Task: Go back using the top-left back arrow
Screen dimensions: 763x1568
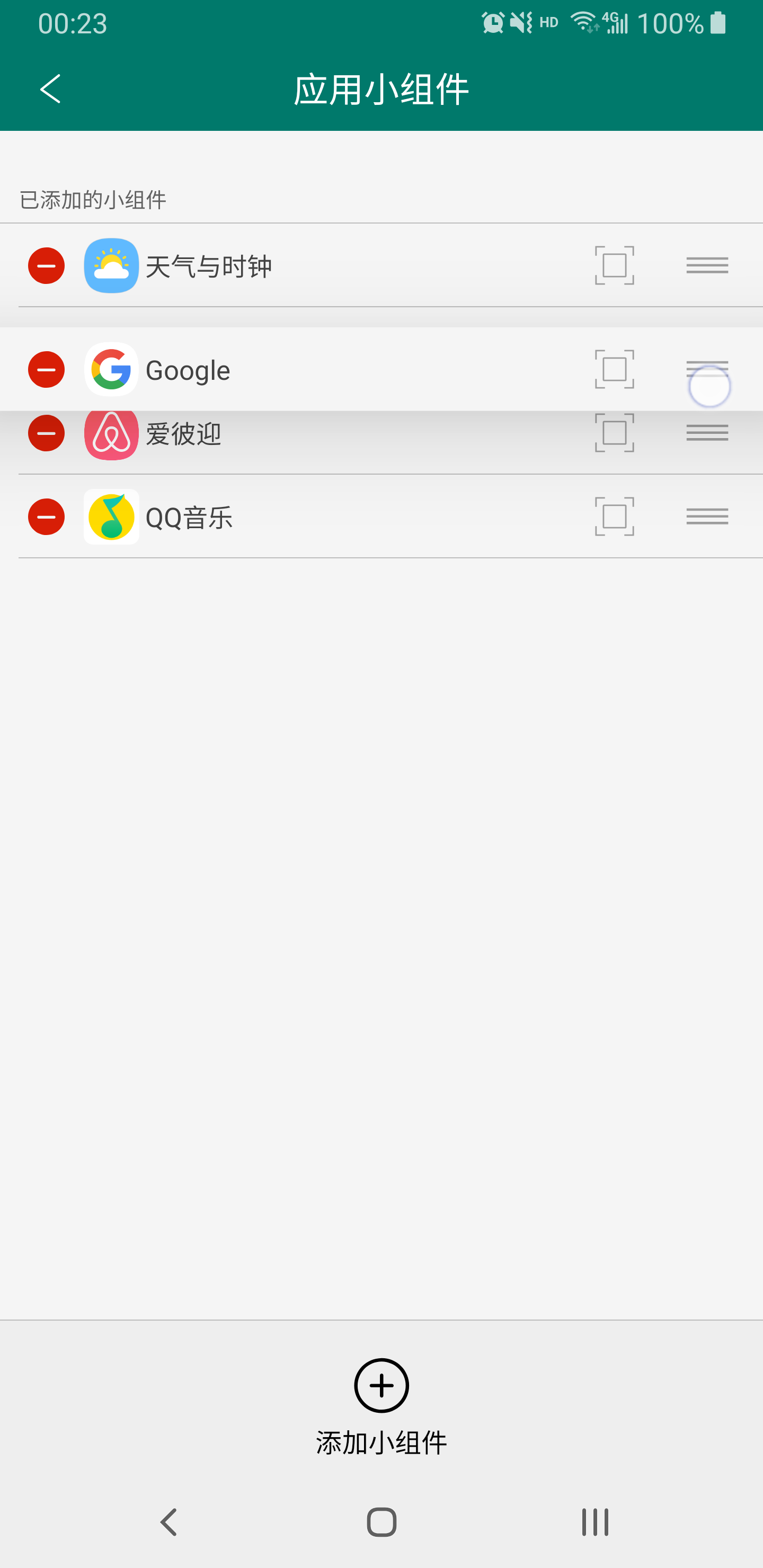Action: click(x=50, y=88)
